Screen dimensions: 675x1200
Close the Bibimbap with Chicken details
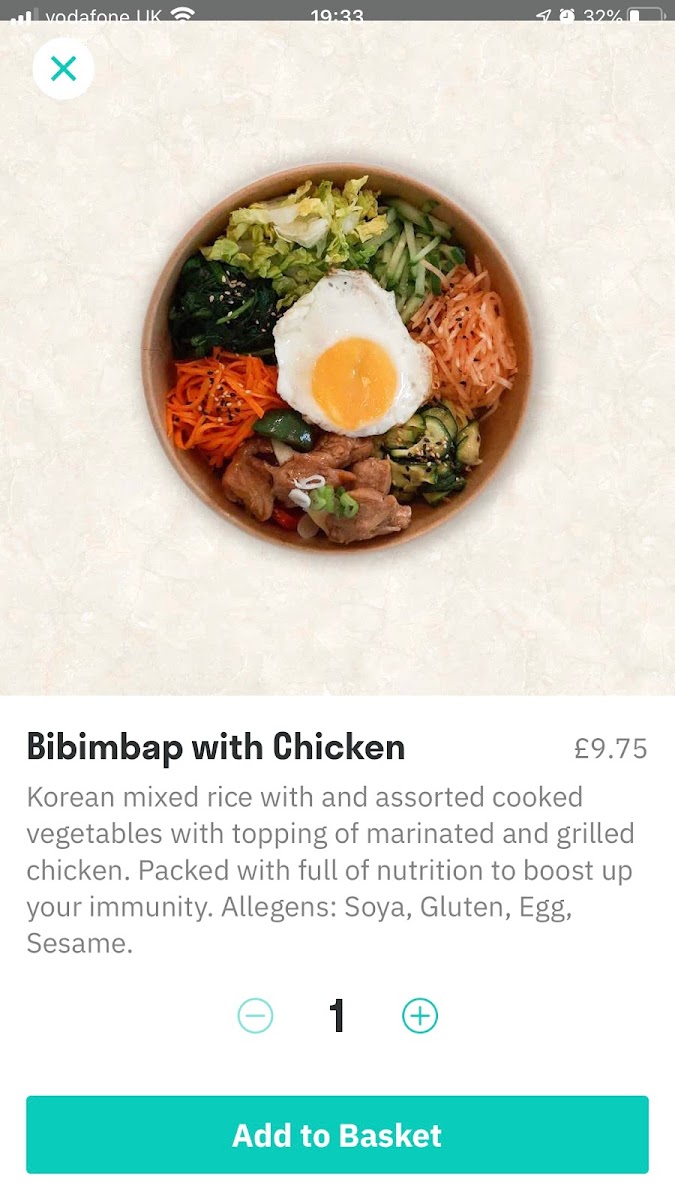pyautogui.click(x=63, y=68)
